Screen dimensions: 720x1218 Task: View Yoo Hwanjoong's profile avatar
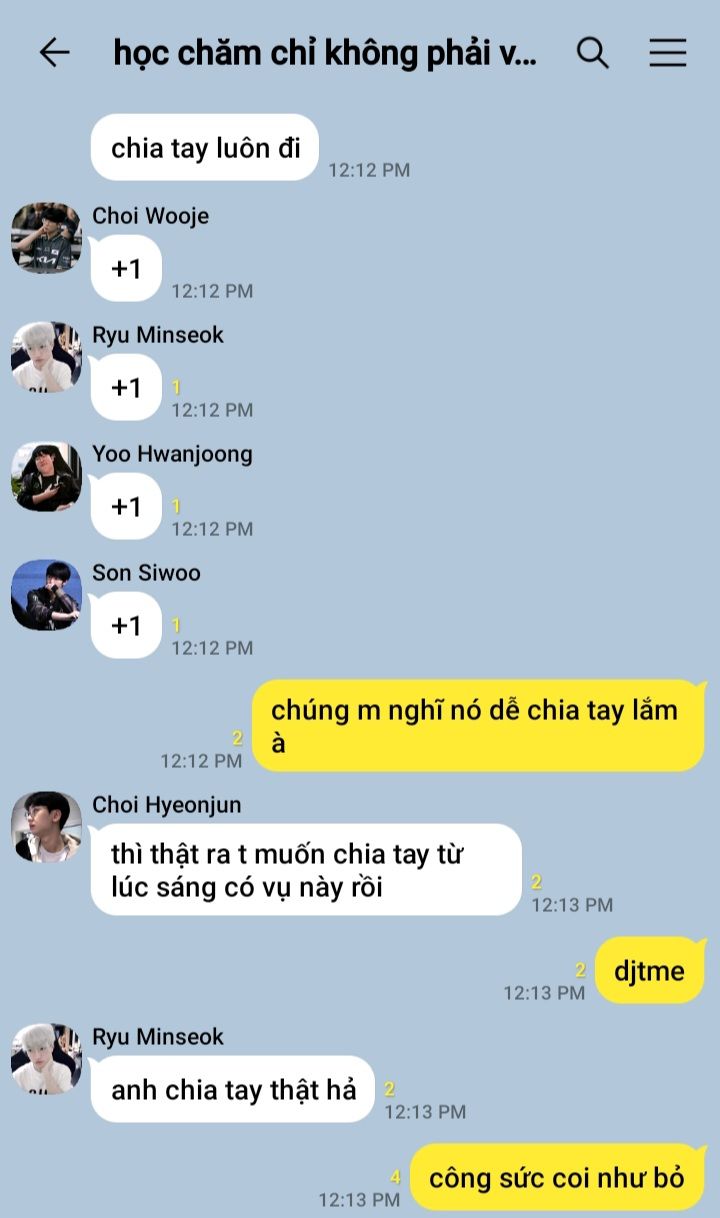[x=46, y=476]
